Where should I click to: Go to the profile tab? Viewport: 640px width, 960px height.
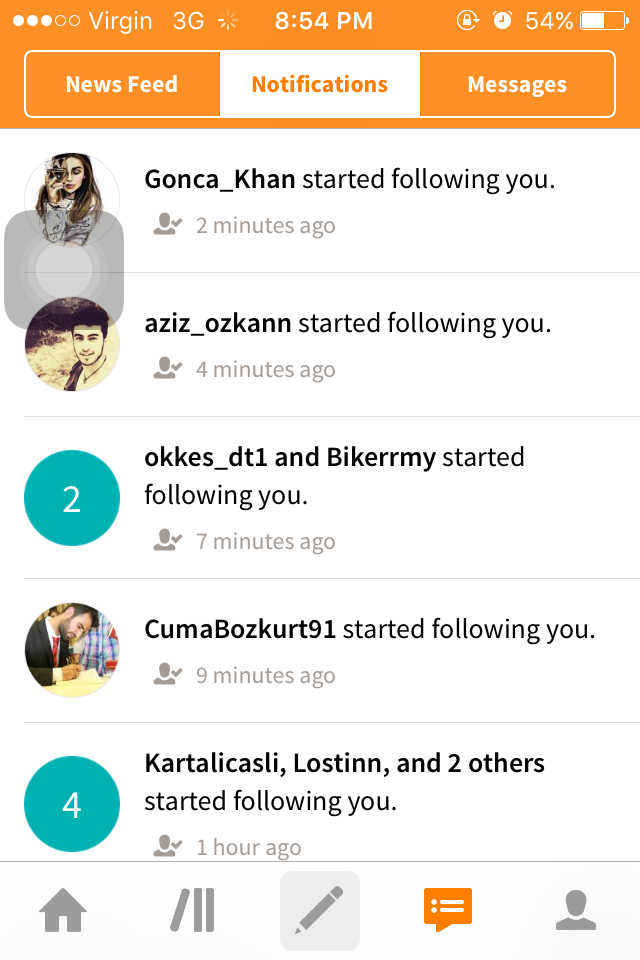pyautogui.click(x=576, y=911)
